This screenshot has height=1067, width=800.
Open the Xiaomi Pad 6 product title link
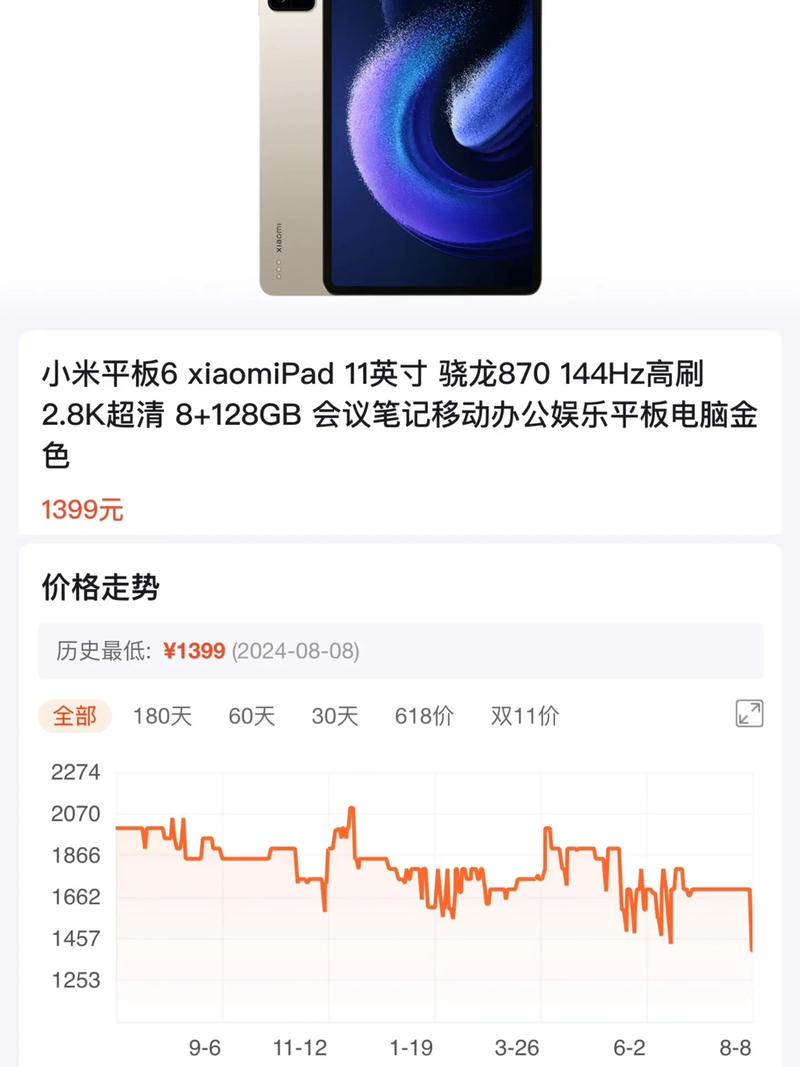400,410
